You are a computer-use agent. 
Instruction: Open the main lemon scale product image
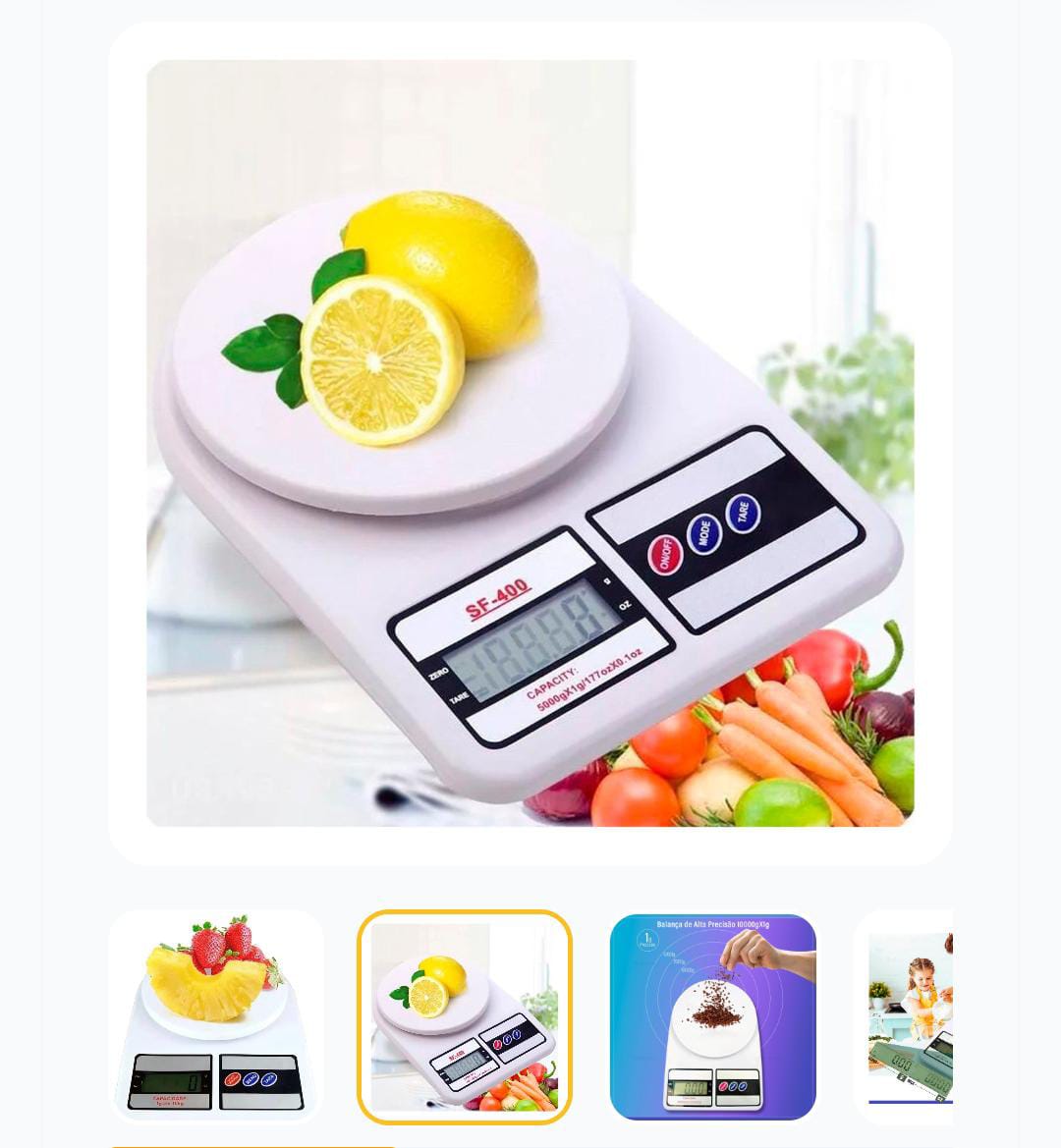(x=530, y=443)
